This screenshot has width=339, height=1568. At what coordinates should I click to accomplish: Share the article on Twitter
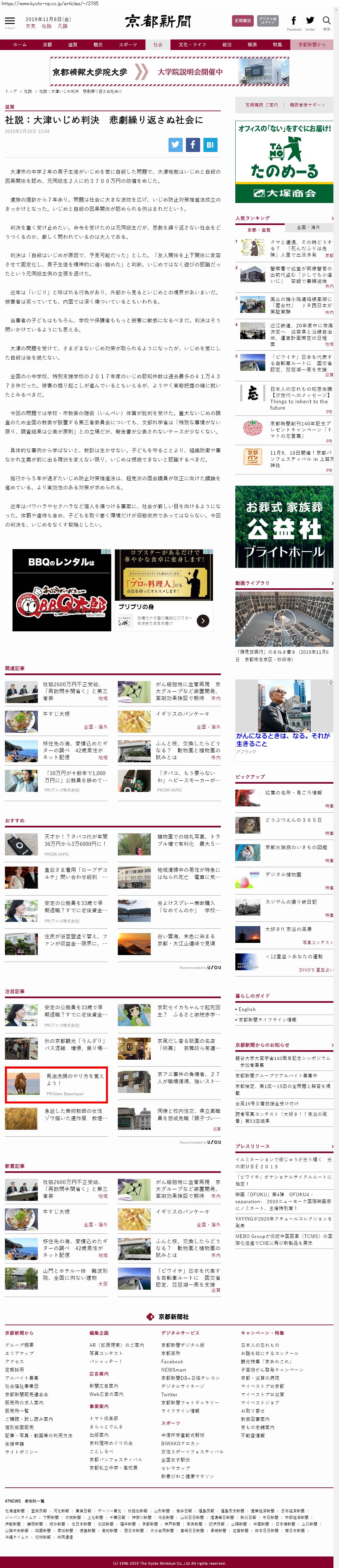pyautogui.click(x=175, y=144)
